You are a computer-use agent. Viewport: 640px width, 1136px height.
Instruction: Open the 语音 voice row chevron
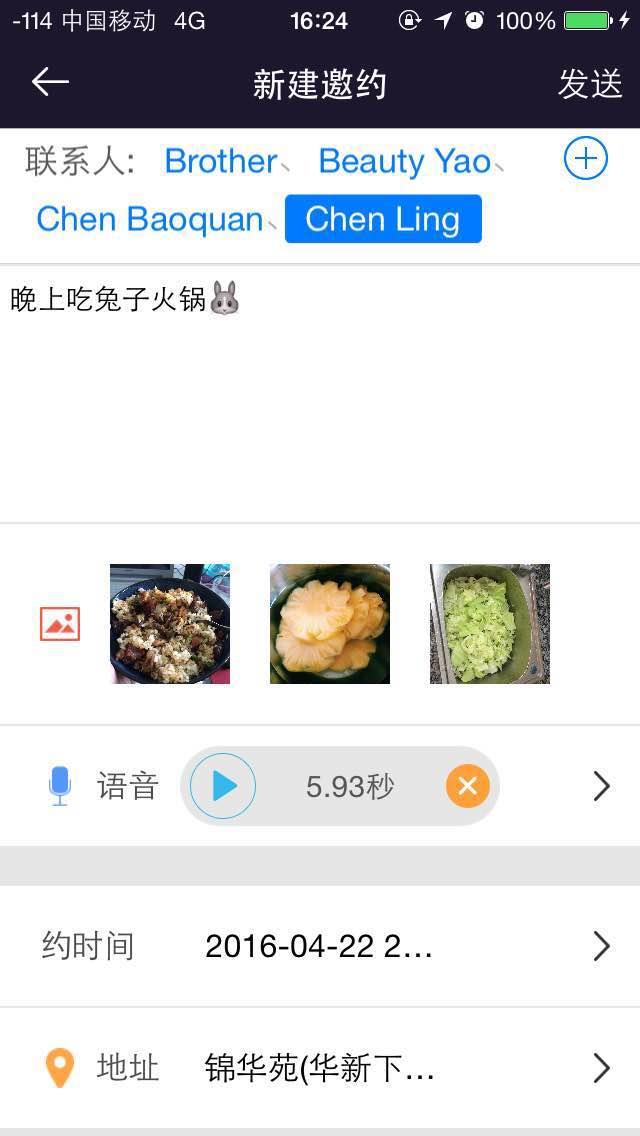601,786
